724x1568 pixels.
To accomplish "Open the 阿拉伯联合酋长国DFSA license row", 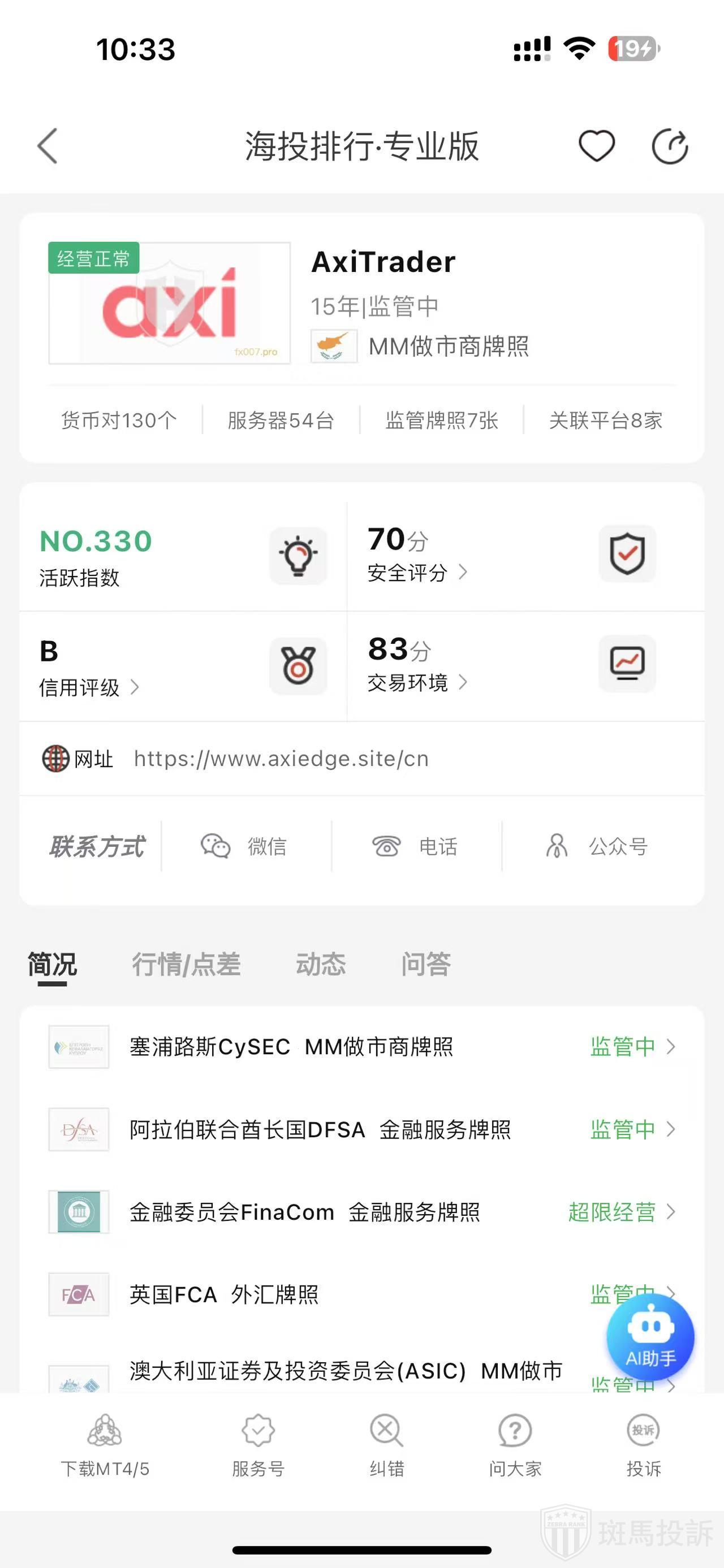I will (361, 1130).
